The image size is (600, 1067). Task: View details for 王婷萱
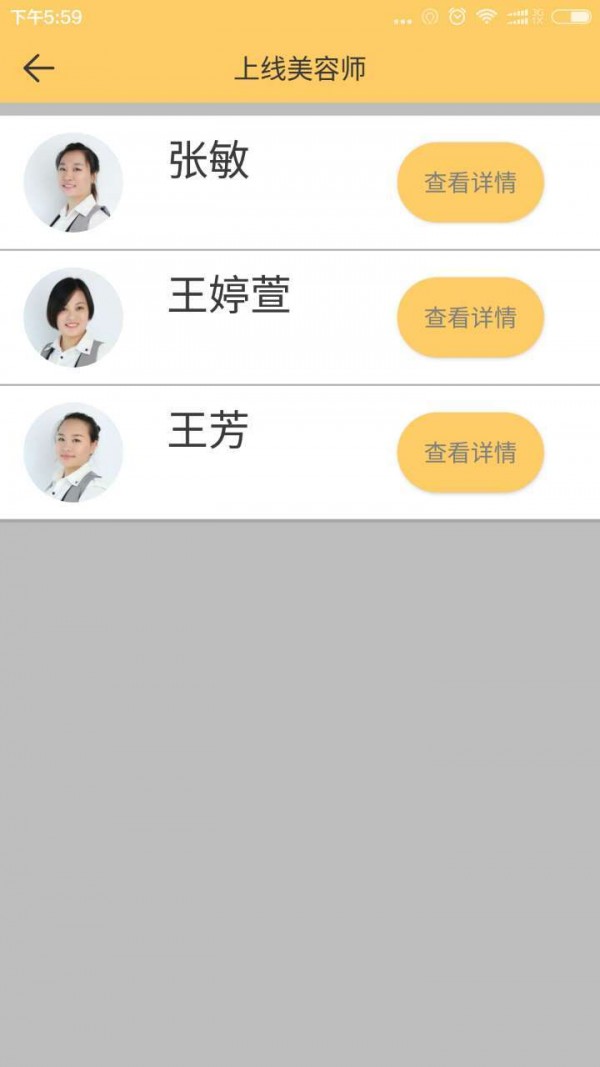[470, 317]
